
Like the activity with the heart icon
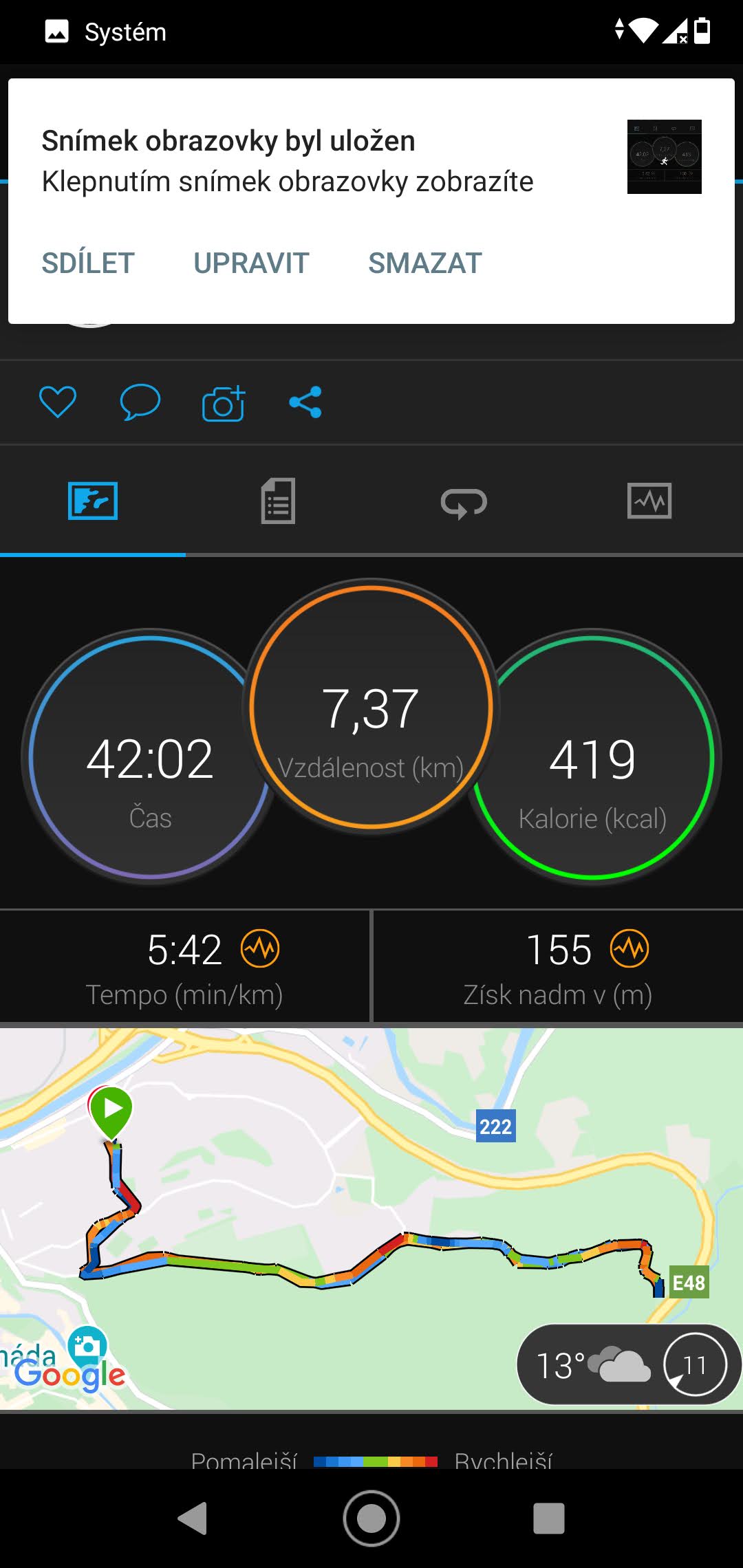click(x=58, y=402)
